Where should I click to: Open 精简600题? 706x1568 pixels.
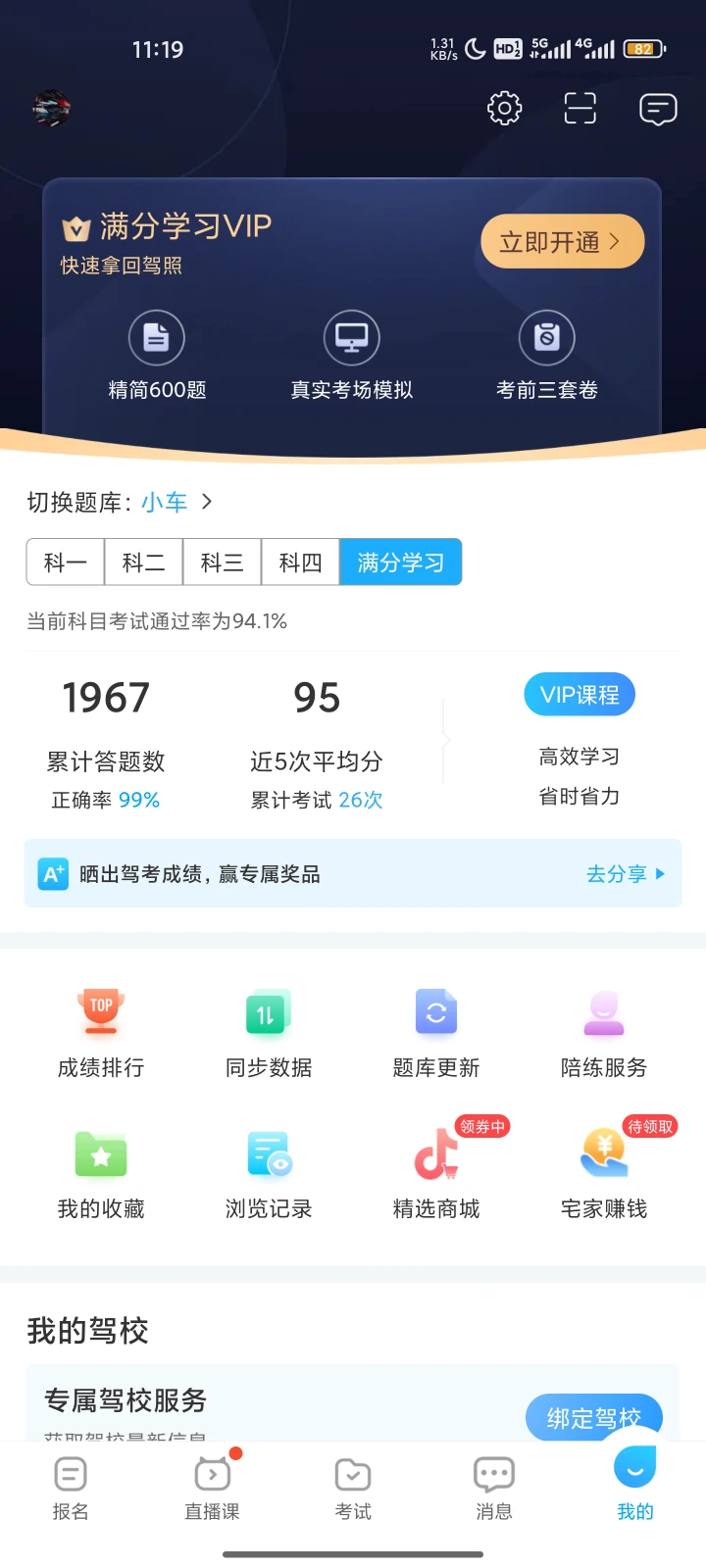157,357
